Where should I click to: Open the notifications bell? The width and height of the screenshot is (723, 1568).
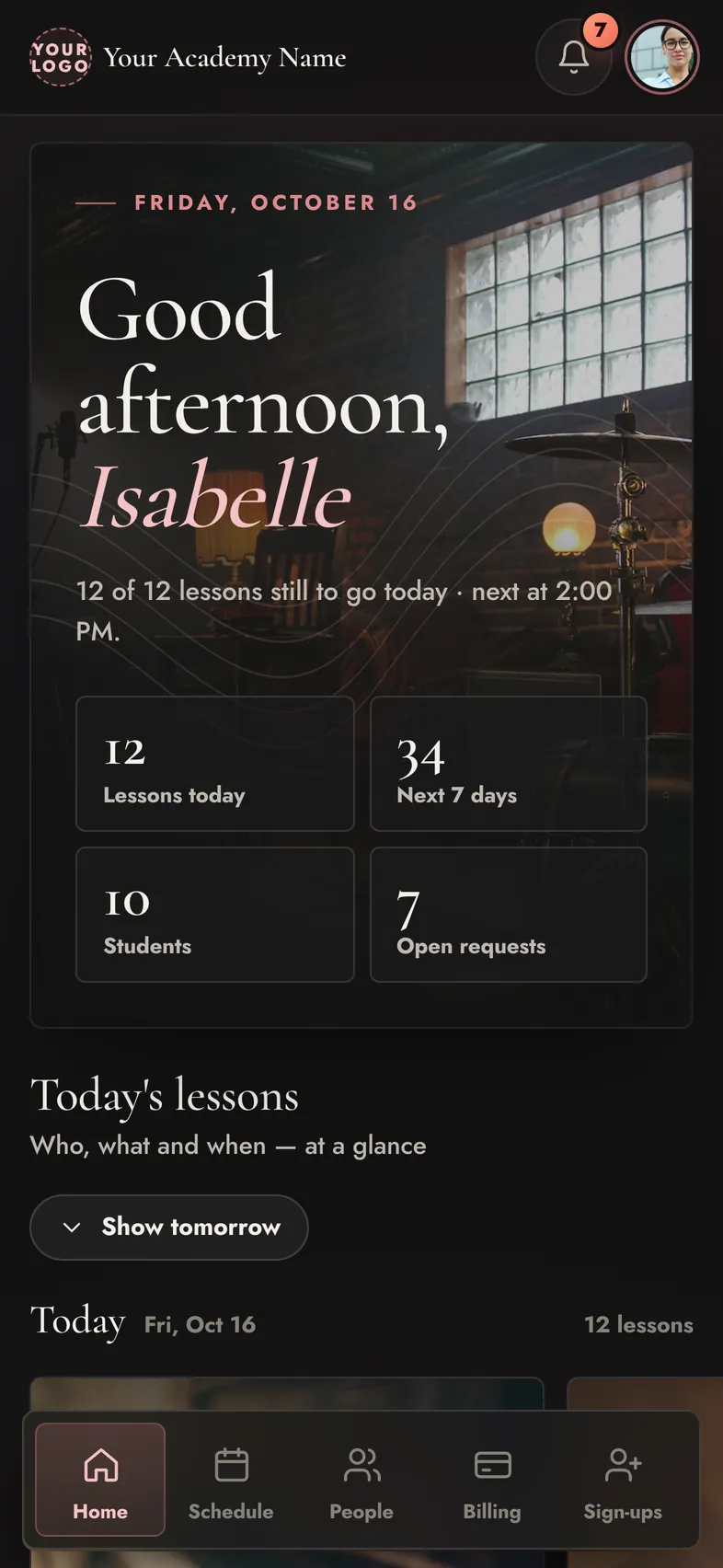574,57
